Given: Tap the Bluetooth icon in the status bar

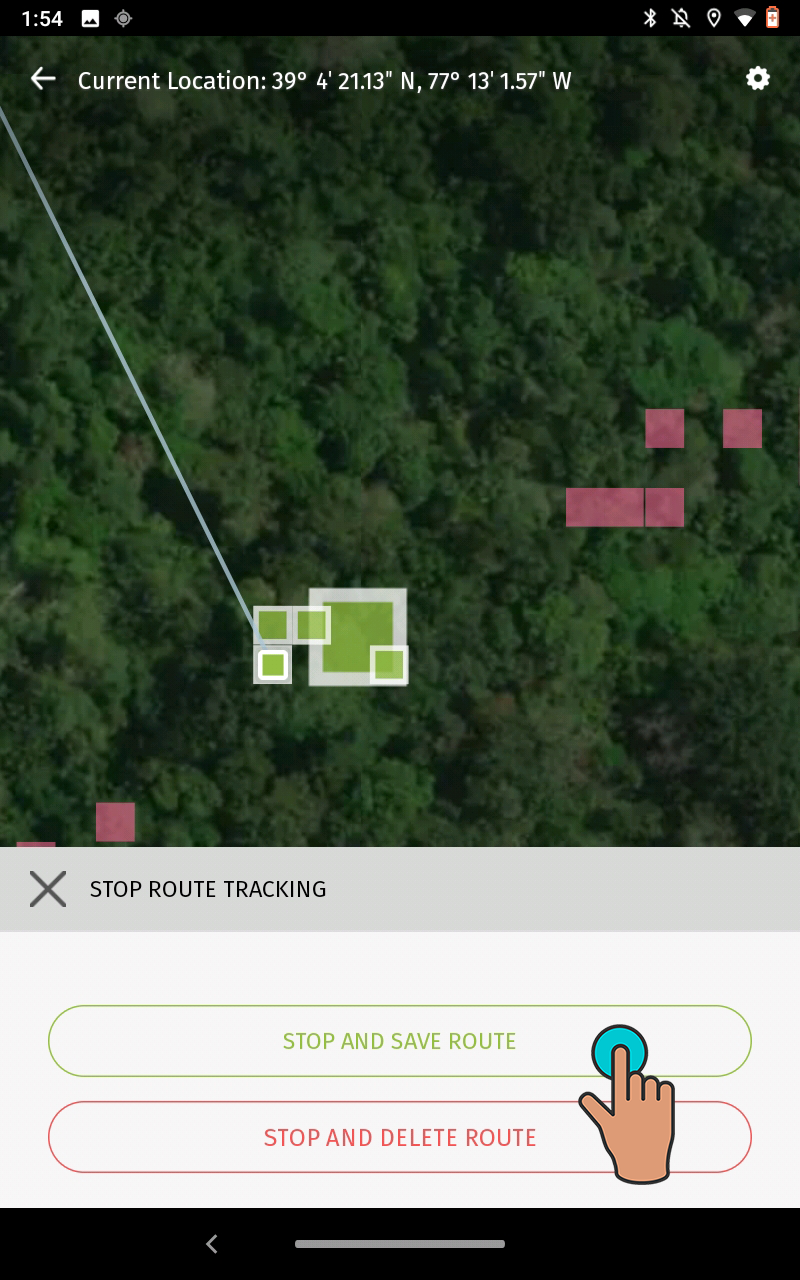Looking at the screenshot, I should (x=651, y=16).
